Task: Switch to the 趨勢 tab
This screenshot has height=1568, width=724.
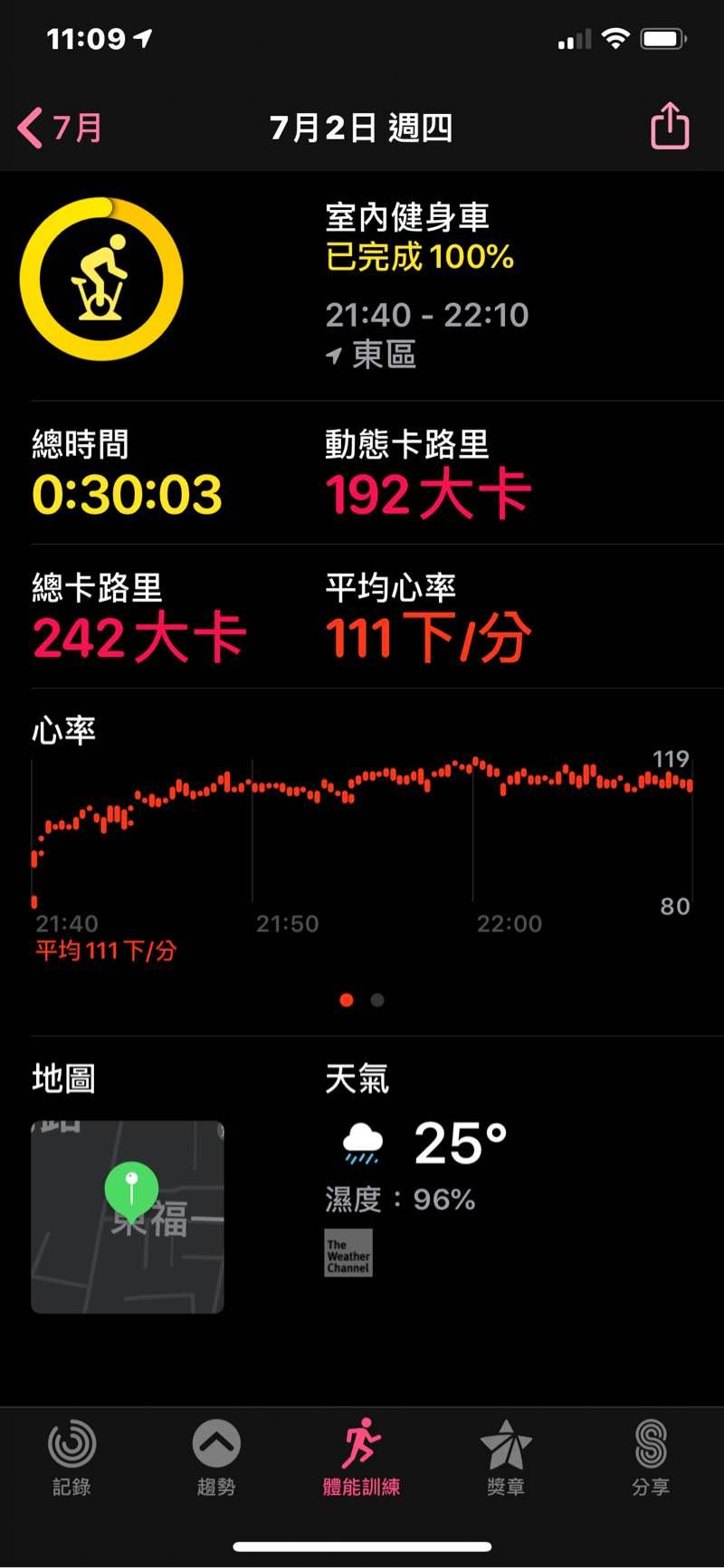Action: pyautogui.click(x=216, y=1456)
